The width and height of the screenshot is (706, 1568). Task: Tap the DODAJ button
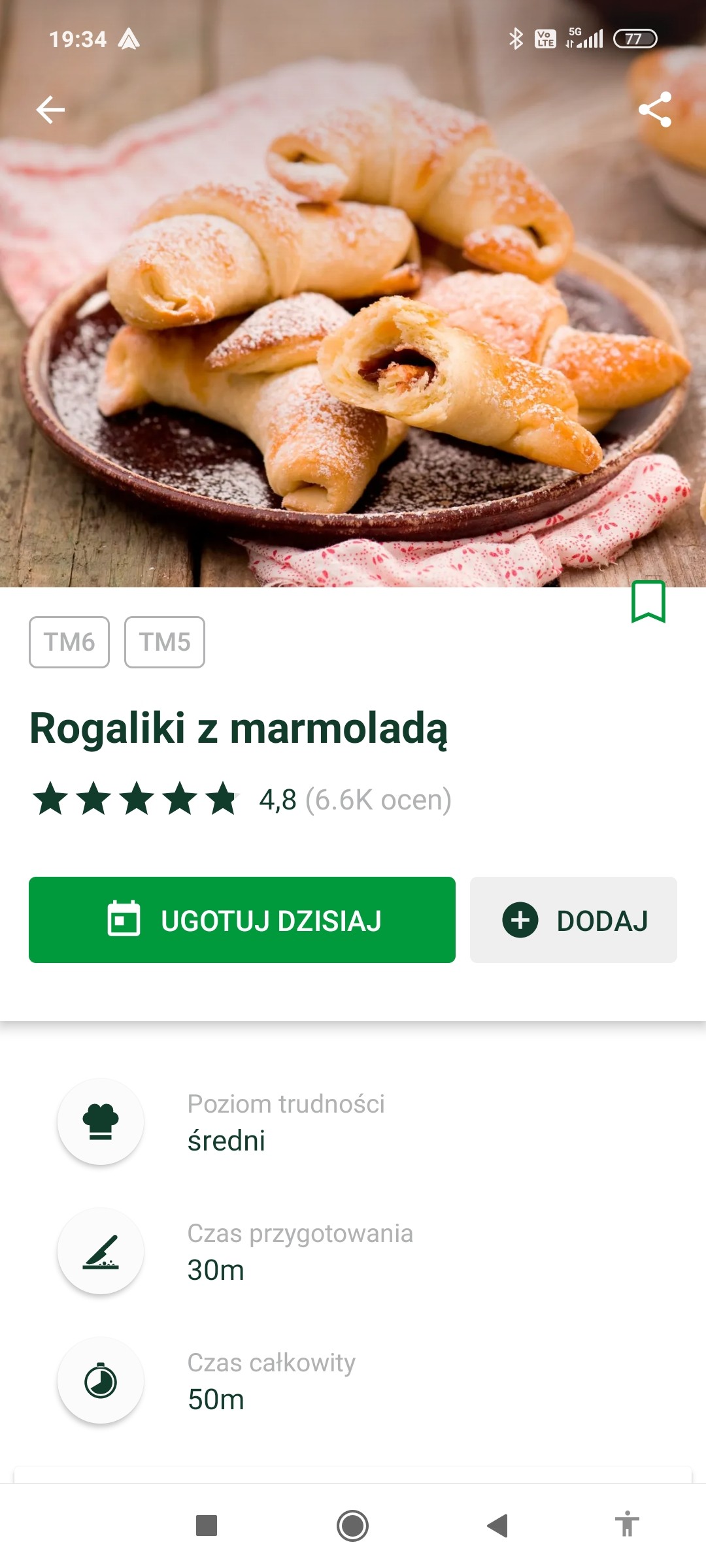pos(573,920)
